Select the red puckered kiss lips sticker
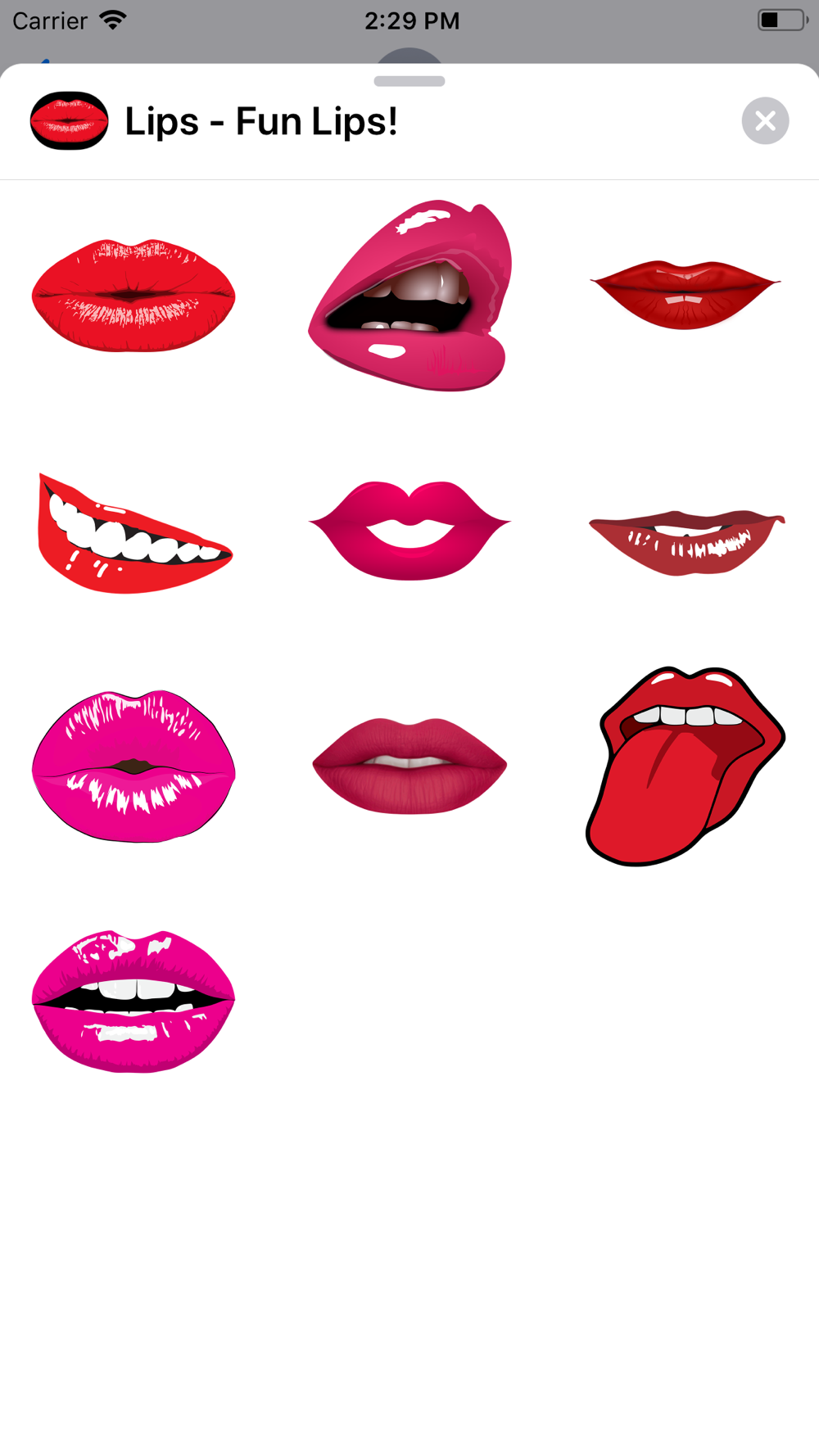Screen dimensions: 819x1456 (133, 296)
